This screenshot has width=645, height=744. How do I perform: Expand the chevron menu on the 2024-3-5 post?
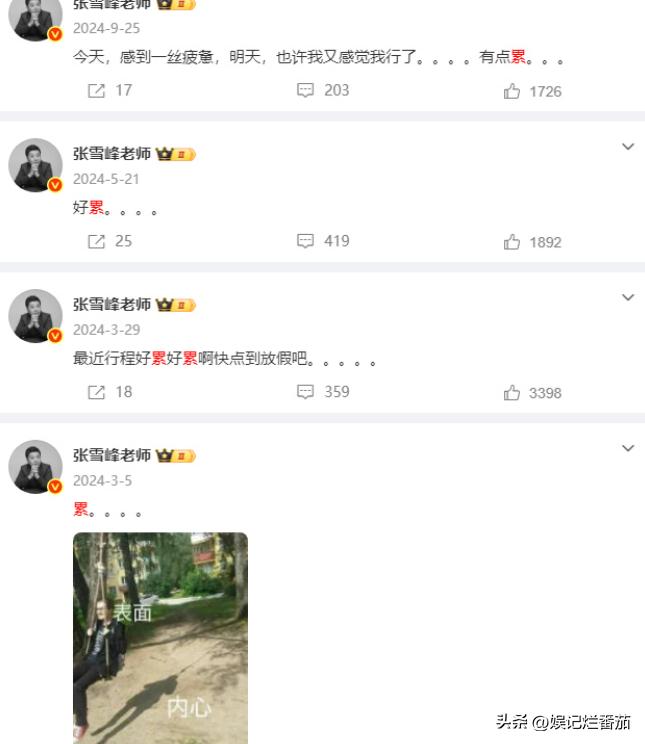[628, 449]
